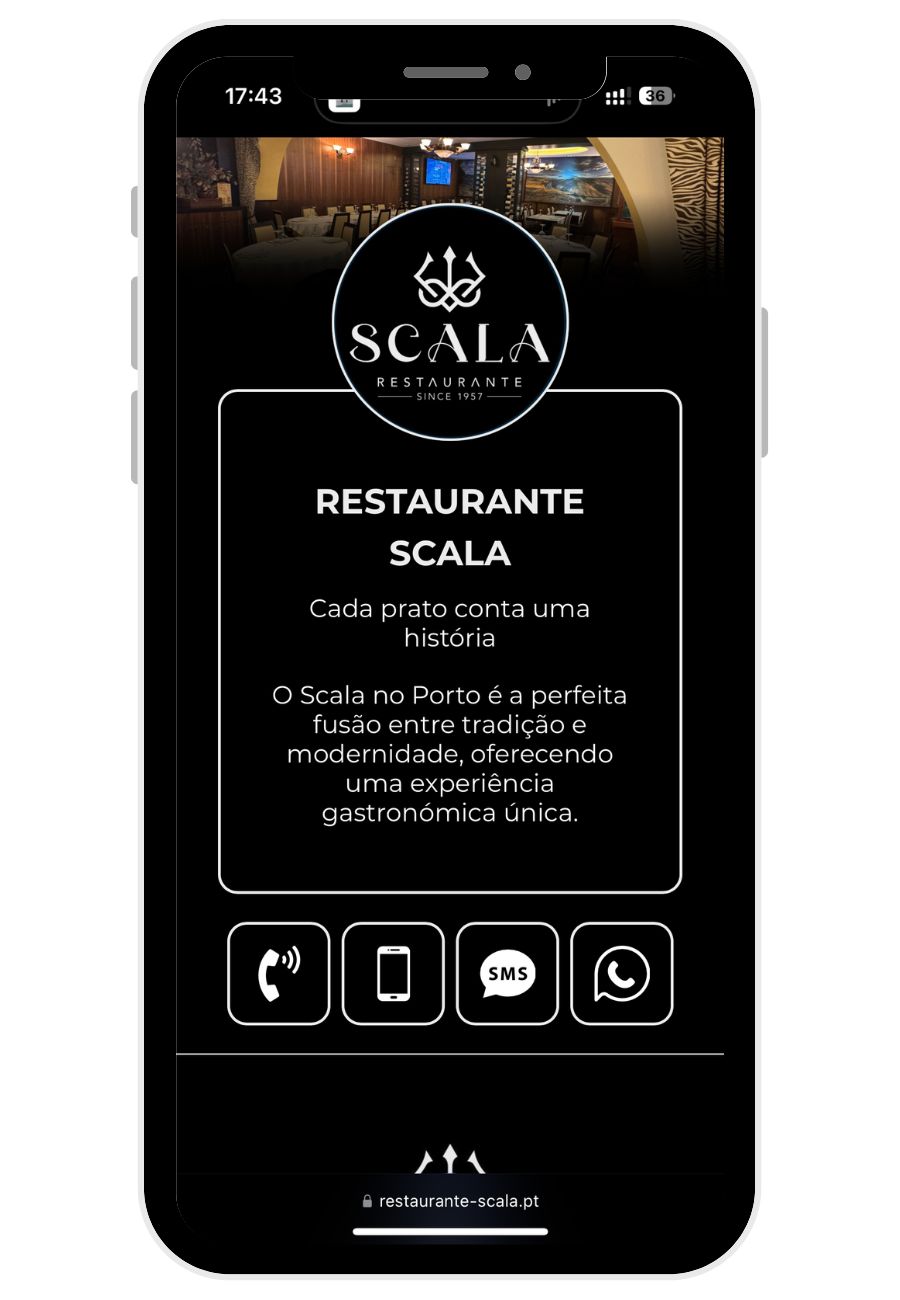
Task: Send an SMS to the restaurant
Action: click(x=507, y=973)
